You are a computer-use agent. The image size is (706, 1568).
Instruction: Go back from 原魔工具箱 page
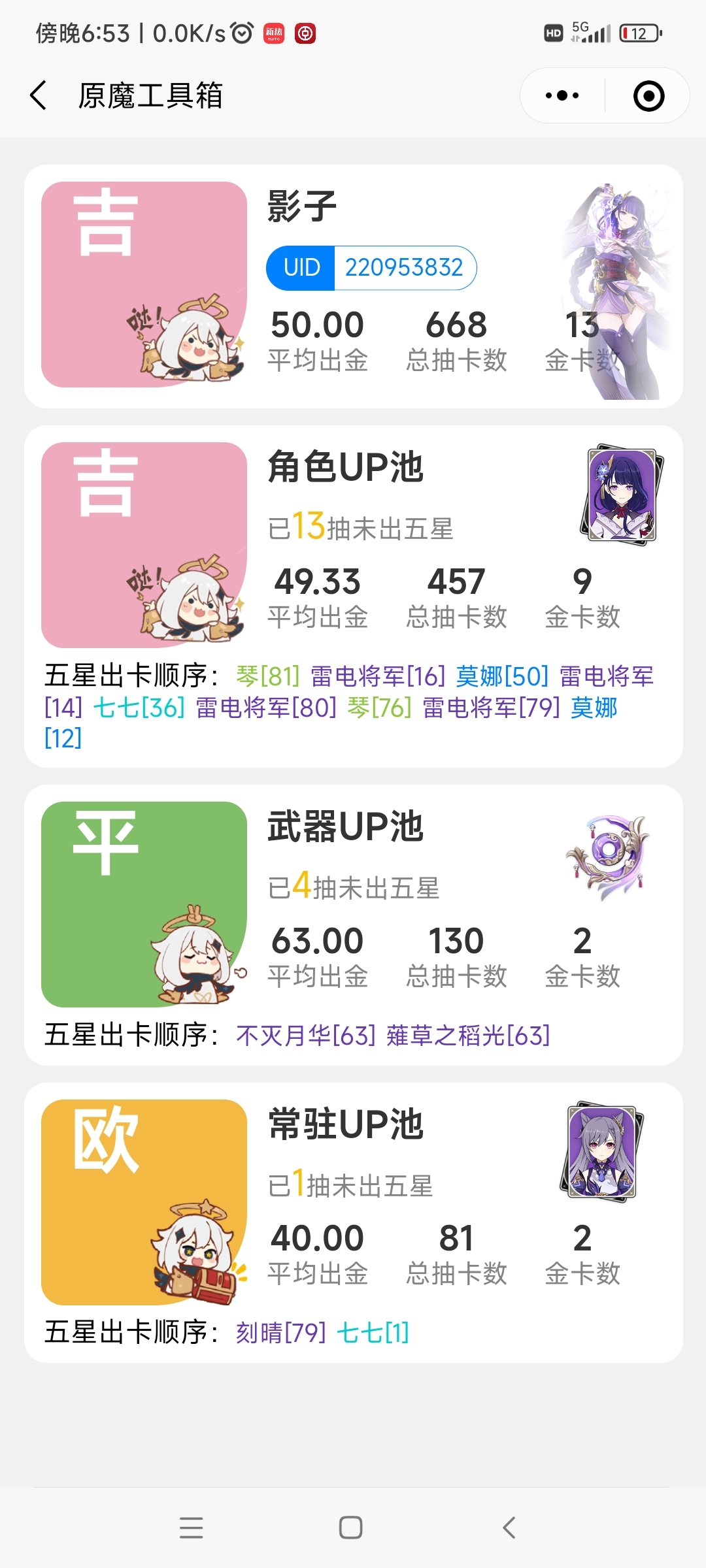click(39, 95)
